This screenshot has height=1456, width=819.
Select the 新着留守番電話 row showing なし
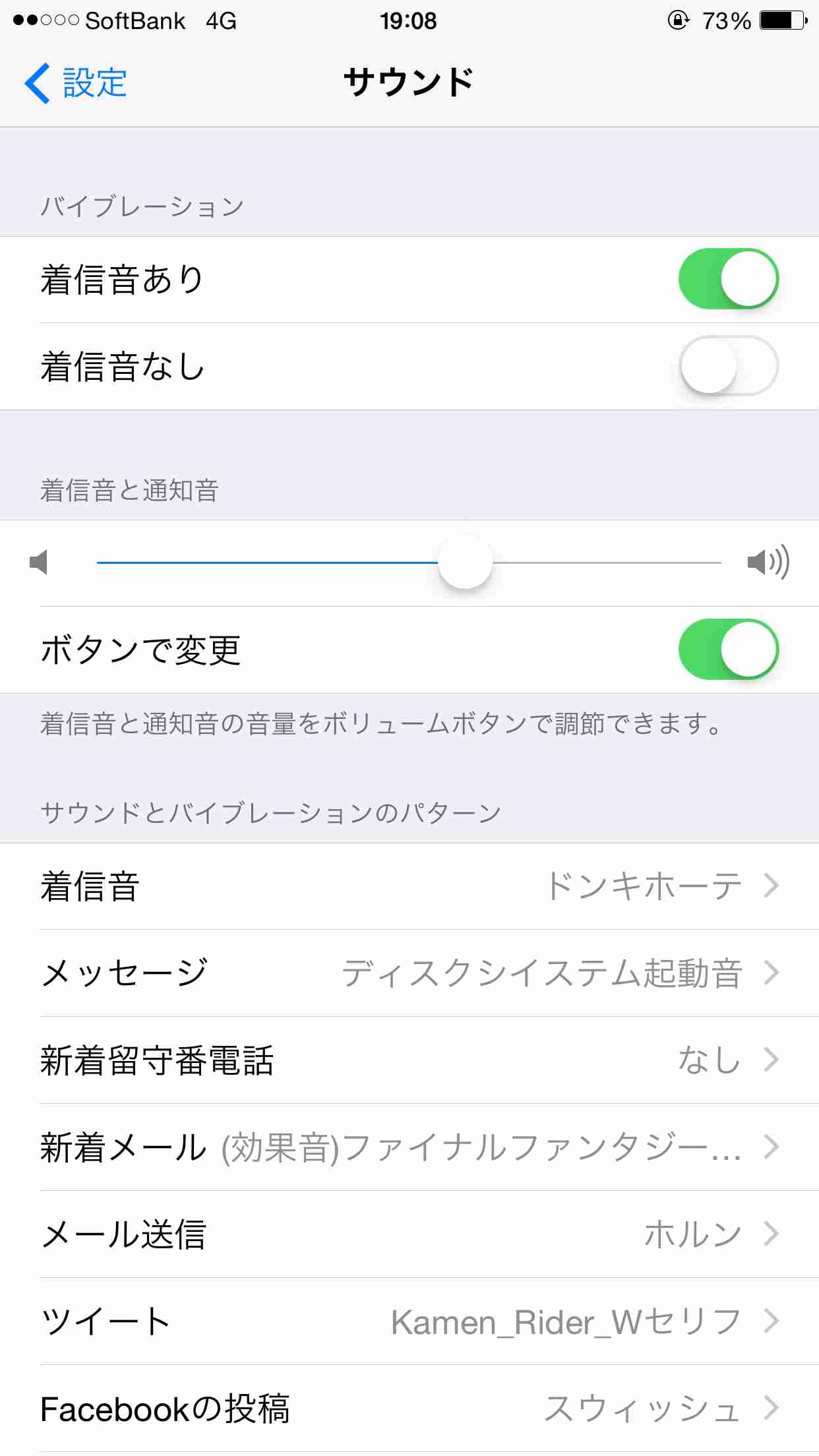(409, 1061)
